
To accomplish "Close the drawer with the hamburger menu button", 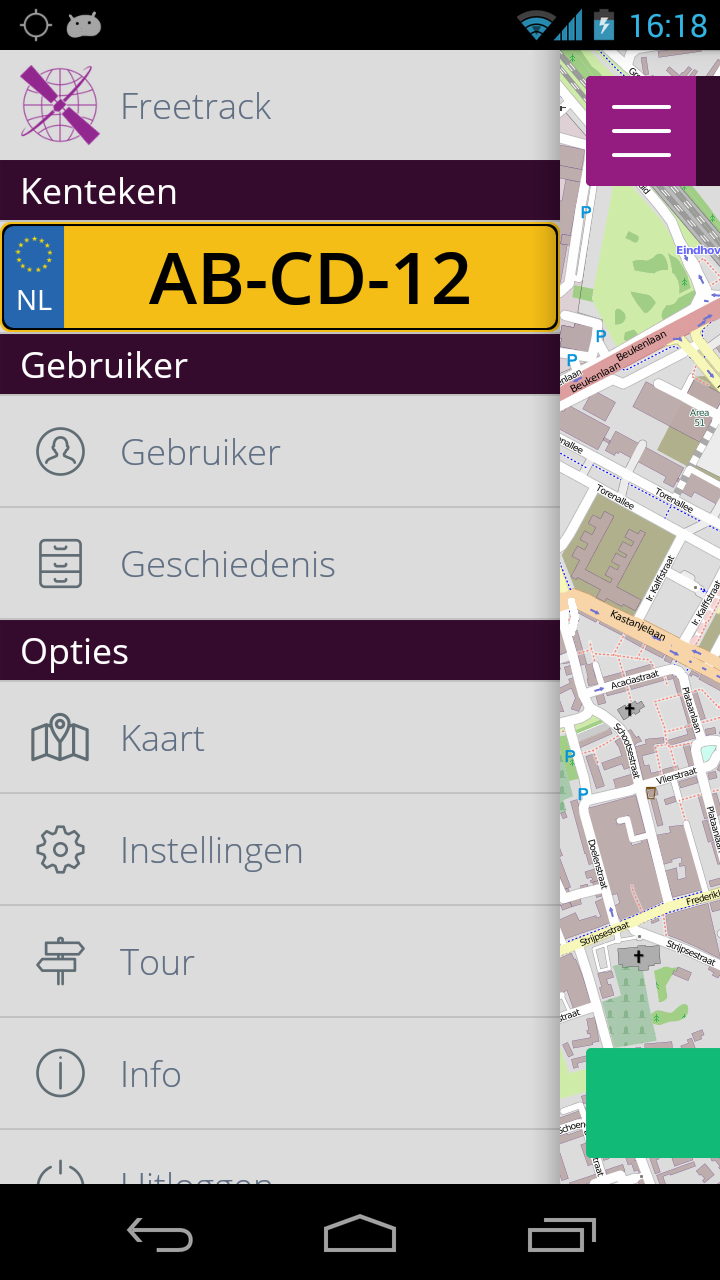I will [x=641, y=131].
